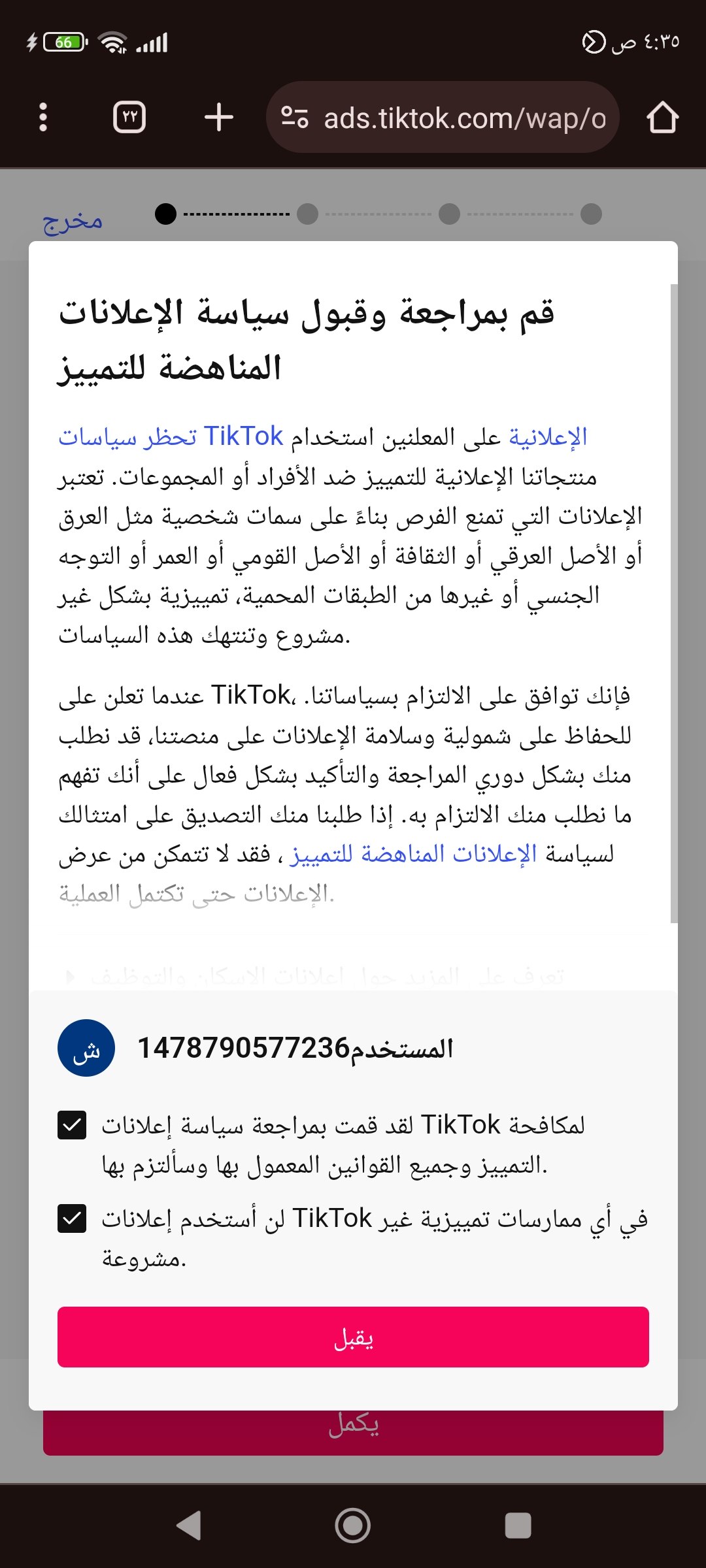Open the tab switcher showing 22 tabs
This screenshot has height=1568, width=706.
[x=129, y=118]
